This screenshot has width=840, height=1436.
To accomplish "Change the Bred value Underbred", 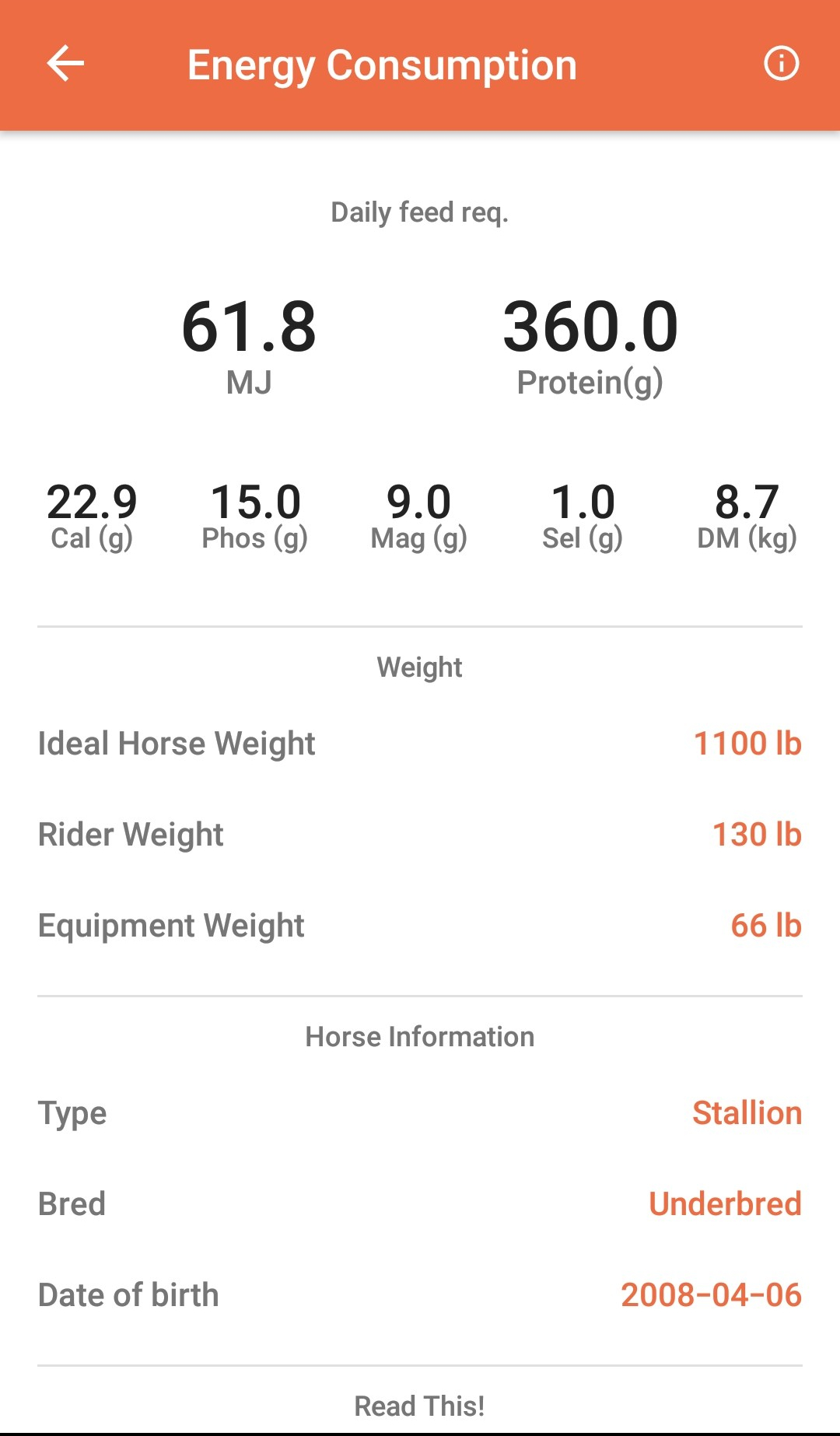I will [x=724, y=1204].
